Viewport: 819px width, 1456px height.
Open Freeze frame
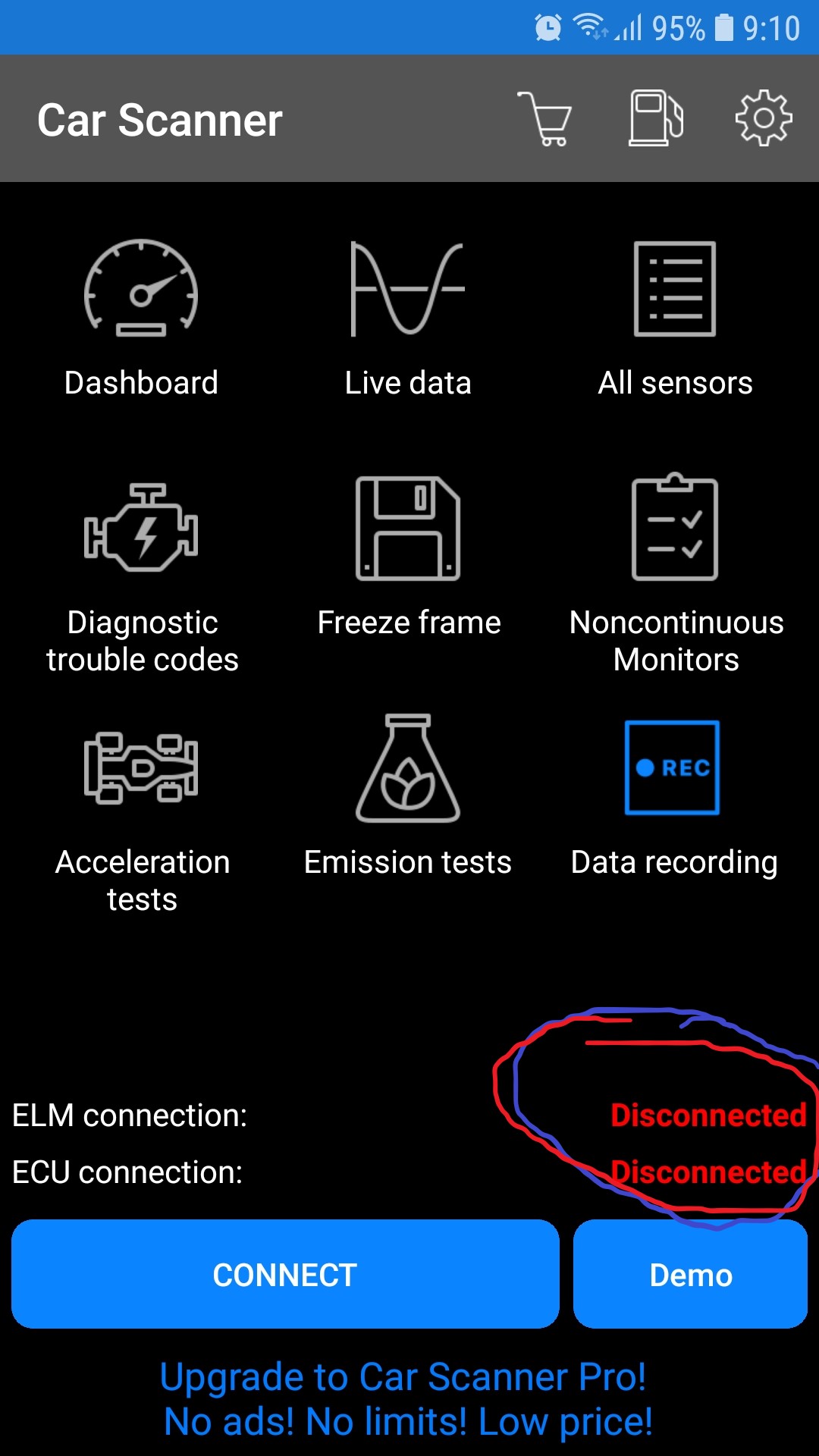409,558
